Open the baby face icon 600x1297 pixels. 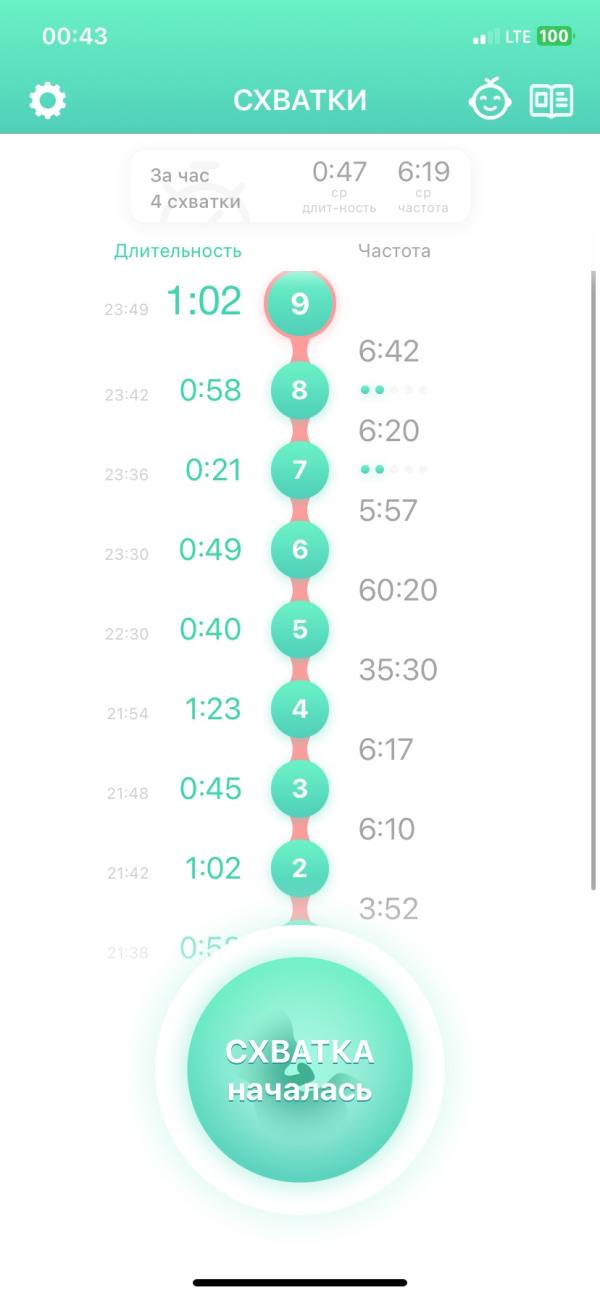(491, 100)
